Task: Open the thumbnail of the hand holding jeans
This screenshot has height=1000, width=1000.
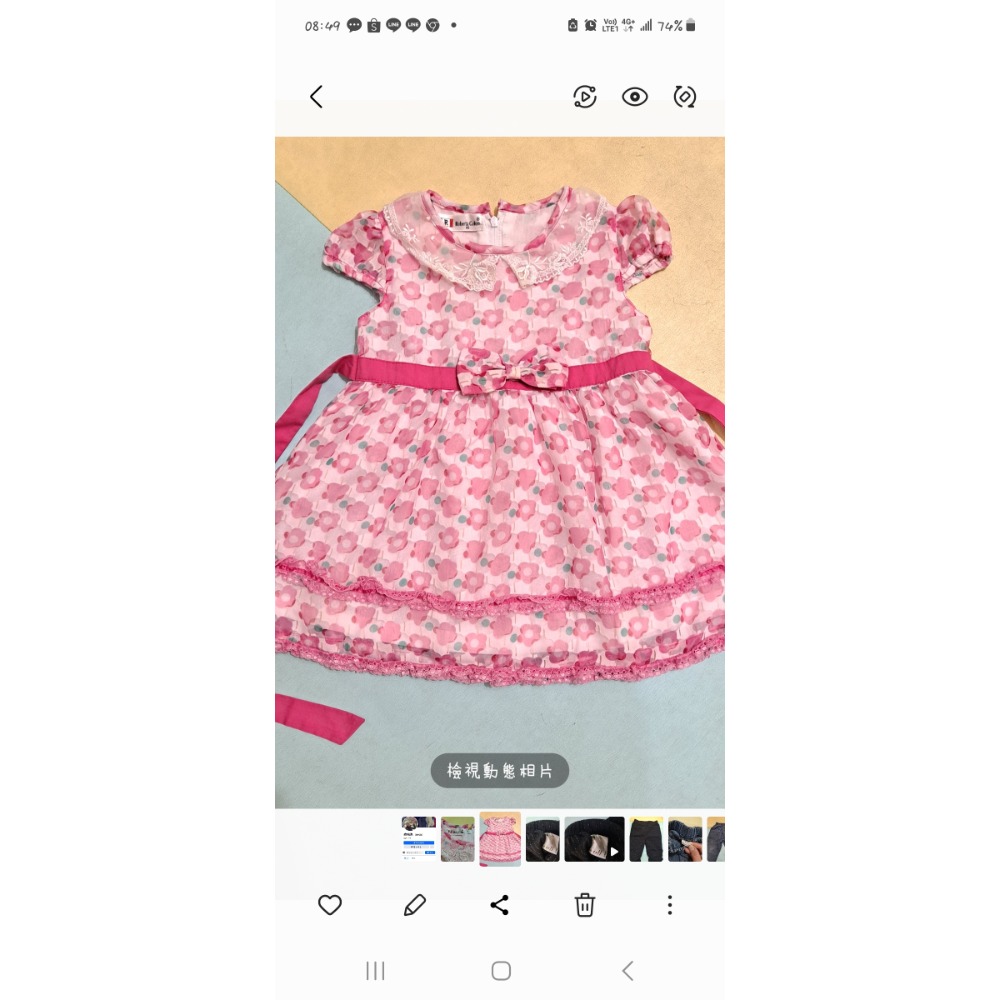Action: 685,839
